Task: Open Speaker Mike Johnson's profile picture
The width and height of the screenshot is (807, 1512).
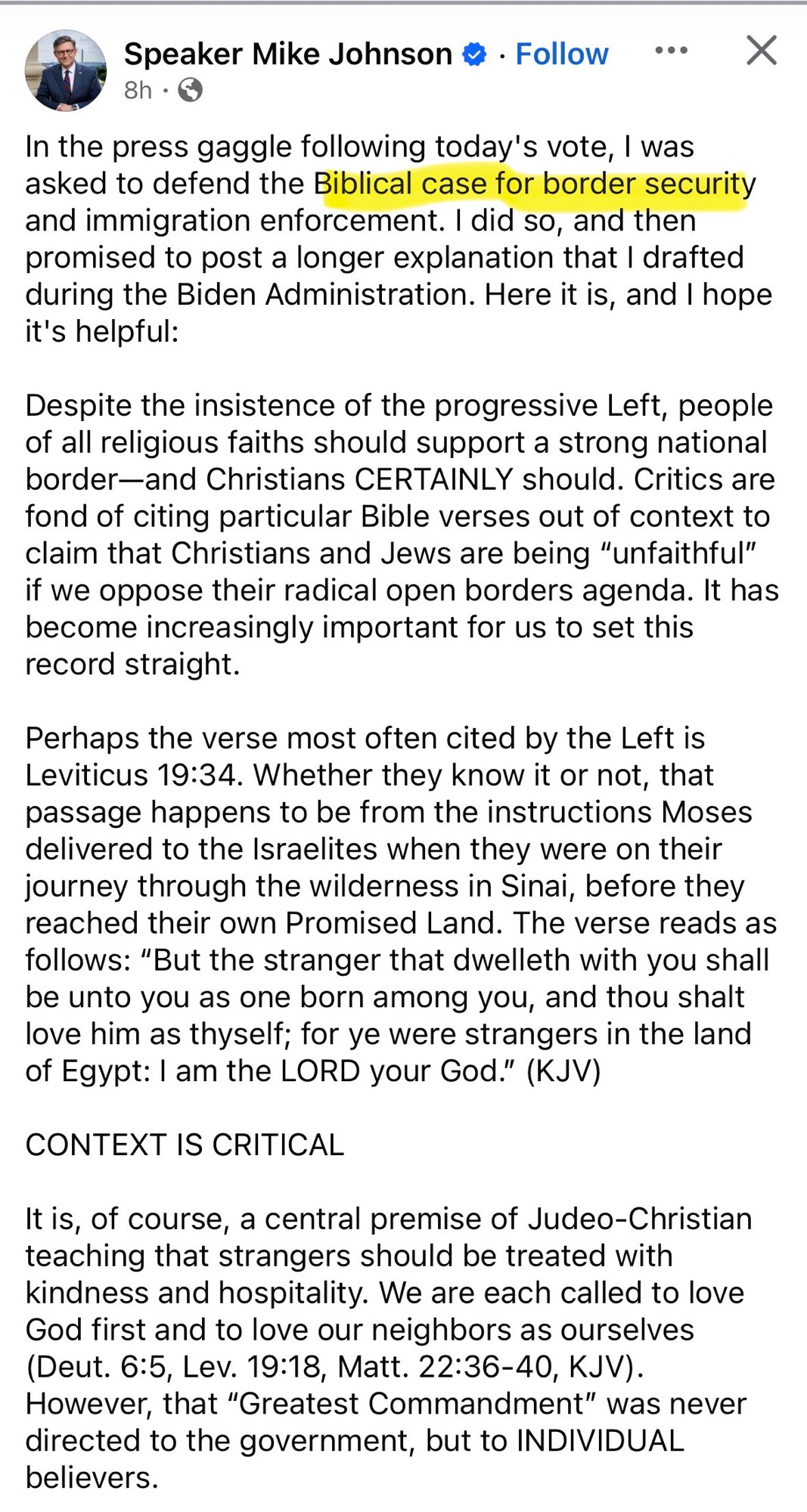Action: [66, 71]
